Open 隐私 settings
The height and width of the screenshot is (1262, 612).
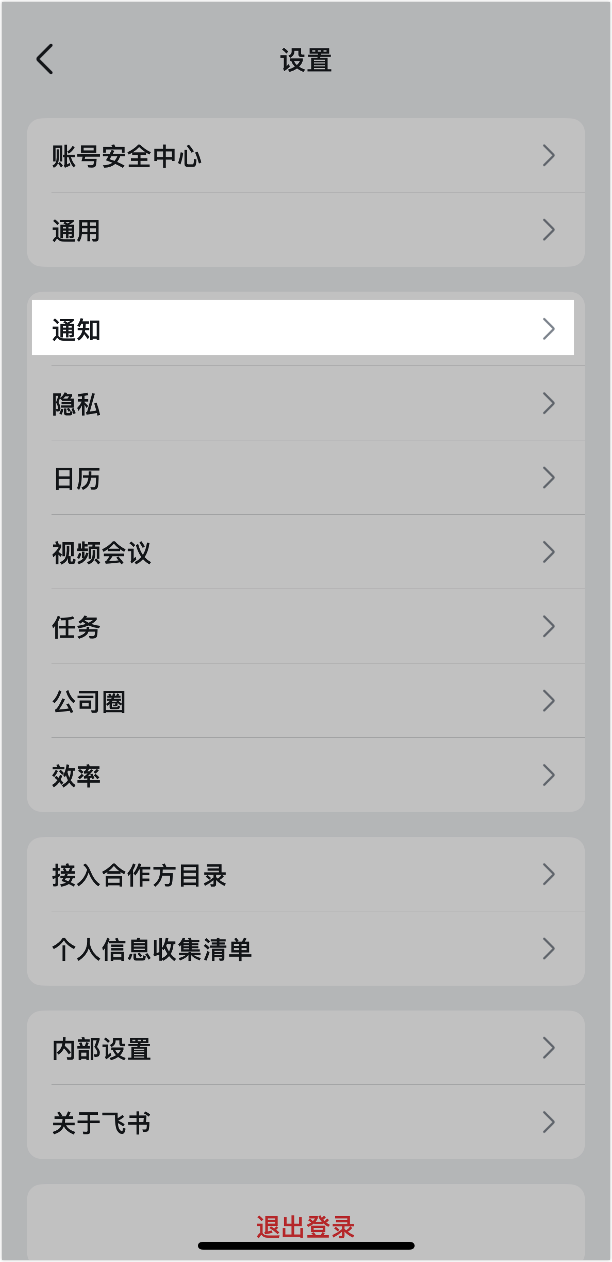click(x=306, y=404)
